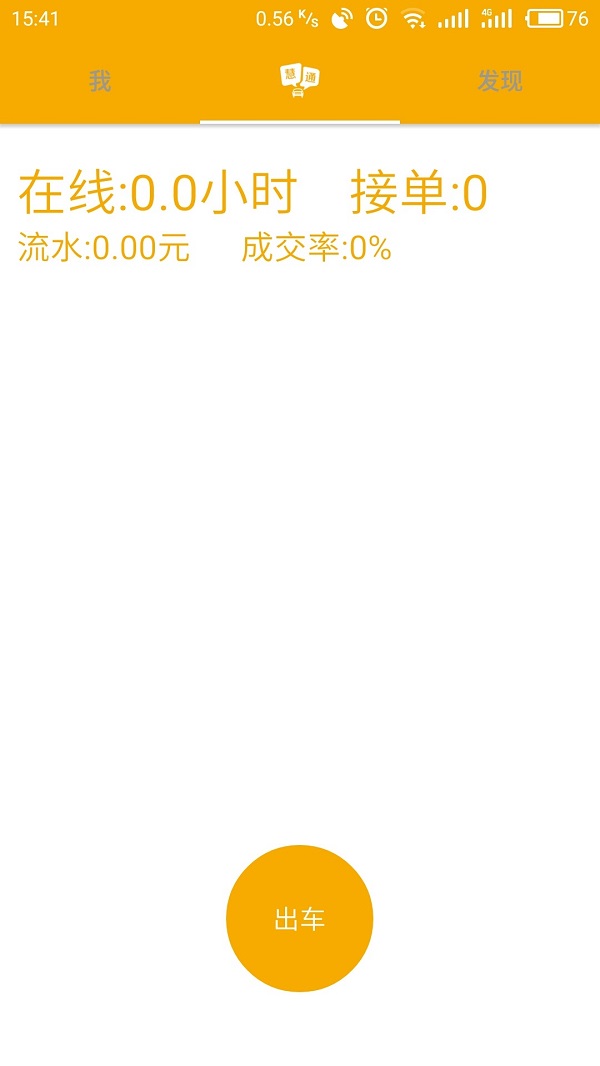Tap the 出车 button to start driving

300,919
